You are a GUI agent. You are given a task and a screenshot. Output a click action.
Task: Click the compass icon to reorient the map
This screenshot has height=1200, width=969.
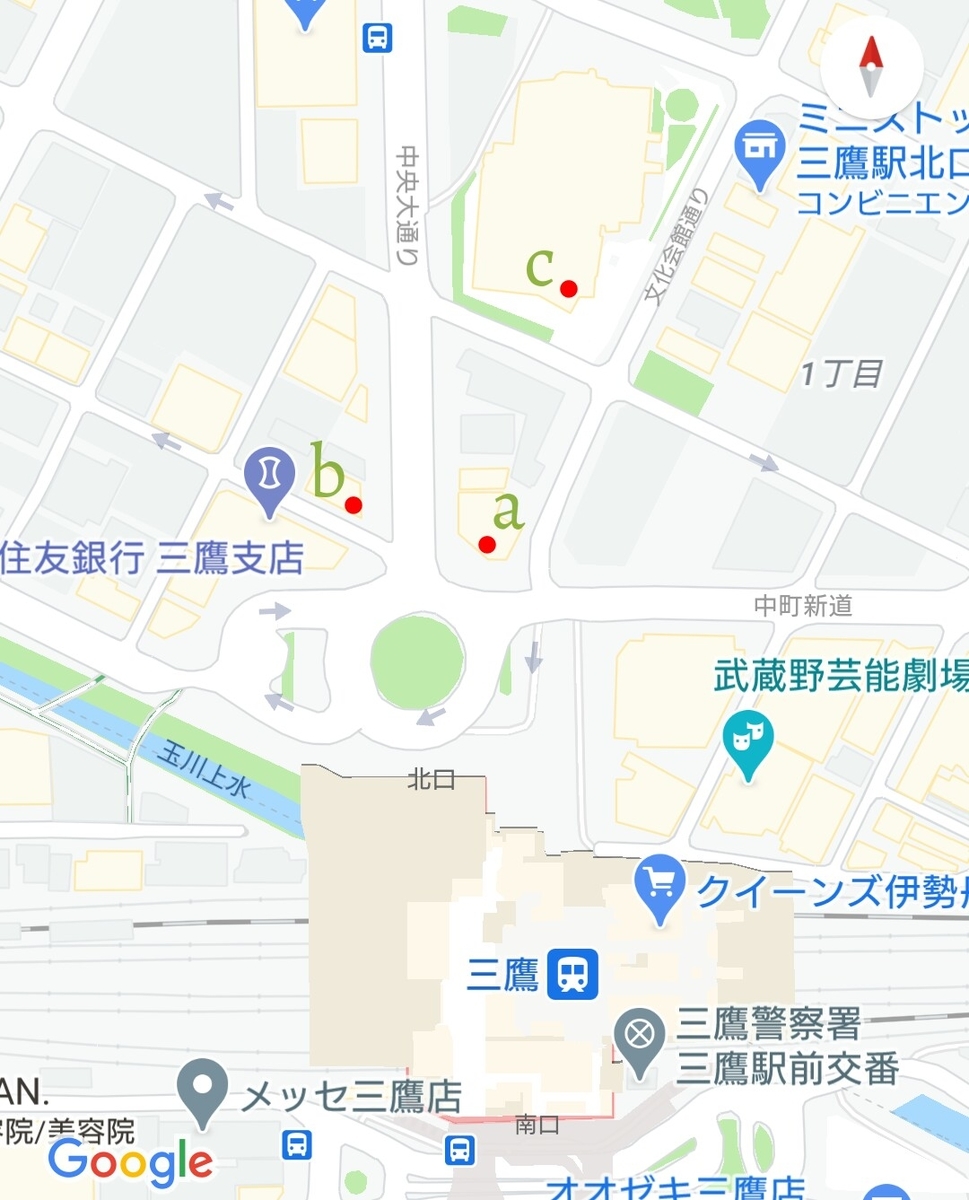(870, 65)
